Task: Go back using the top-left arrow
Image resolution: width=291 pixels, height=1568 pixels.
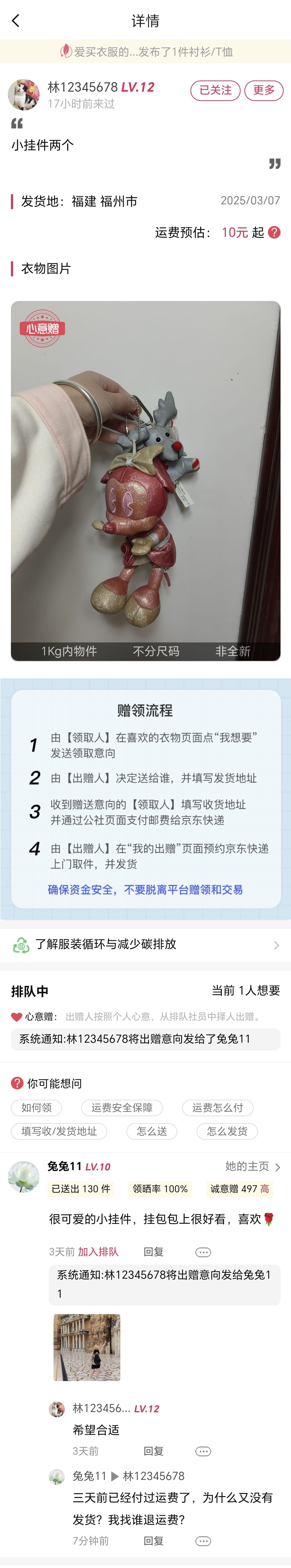Action: [x=16, y=21]
